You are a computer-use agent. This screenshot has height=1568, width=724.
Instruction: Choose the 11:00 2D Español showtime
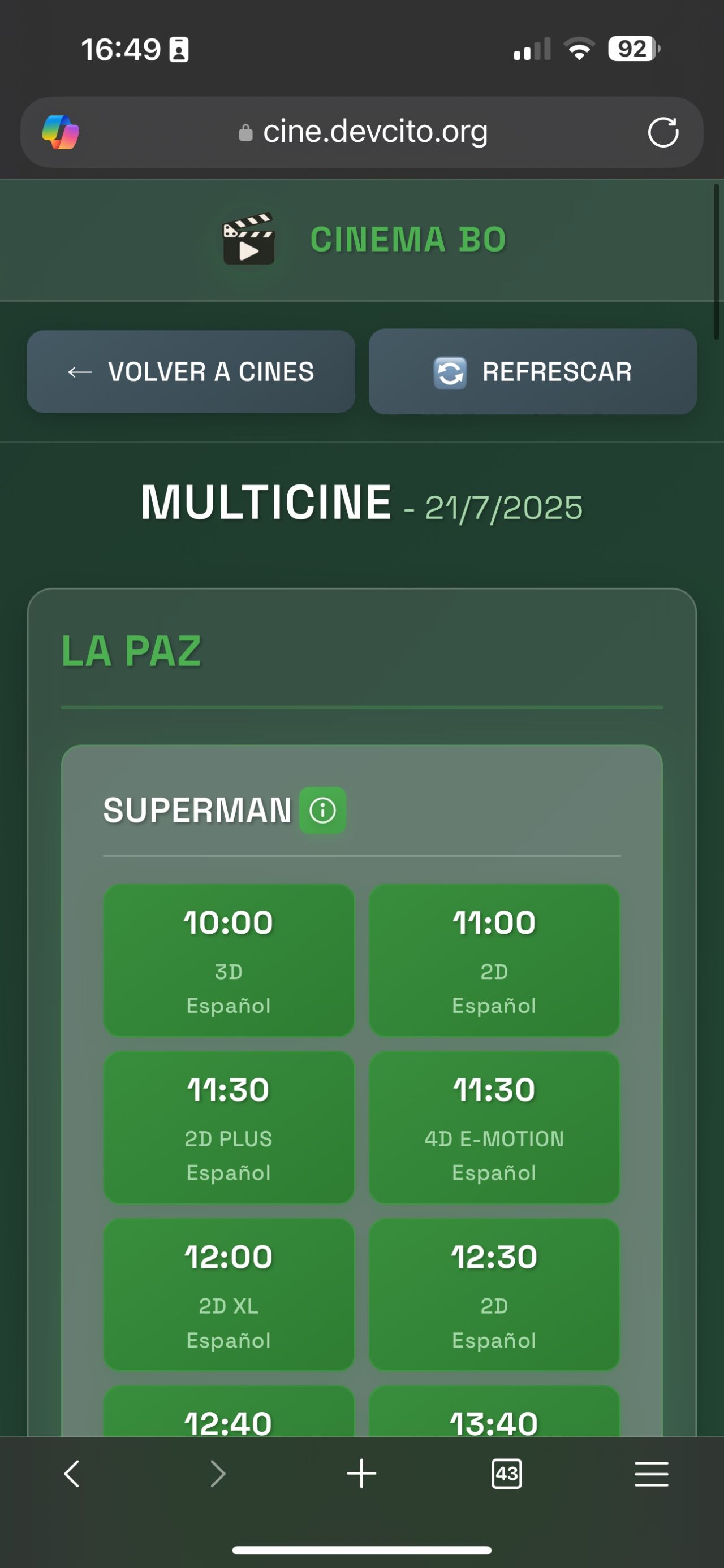(494, 960)
